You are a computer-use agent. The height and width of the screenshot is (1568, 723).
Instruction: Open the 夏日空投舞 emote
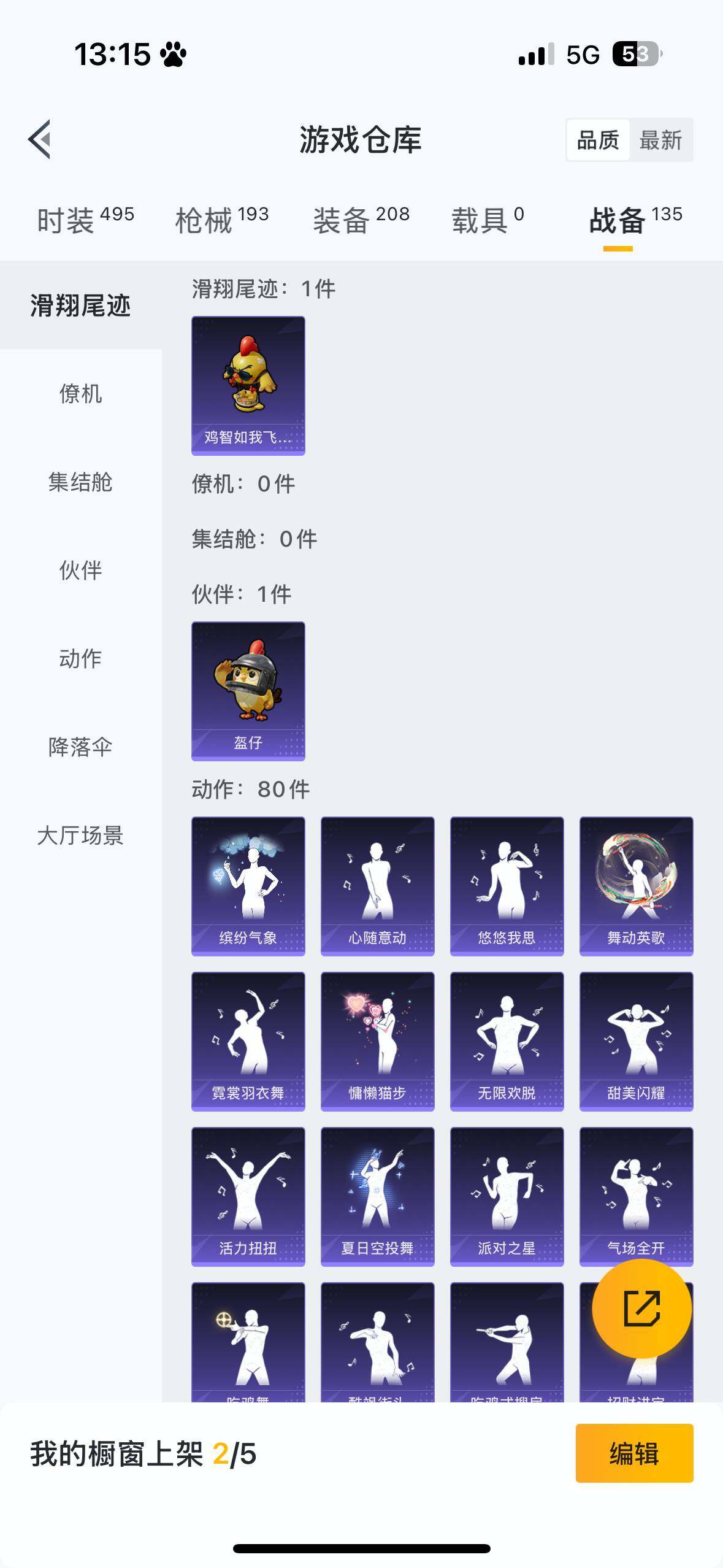377,1196
